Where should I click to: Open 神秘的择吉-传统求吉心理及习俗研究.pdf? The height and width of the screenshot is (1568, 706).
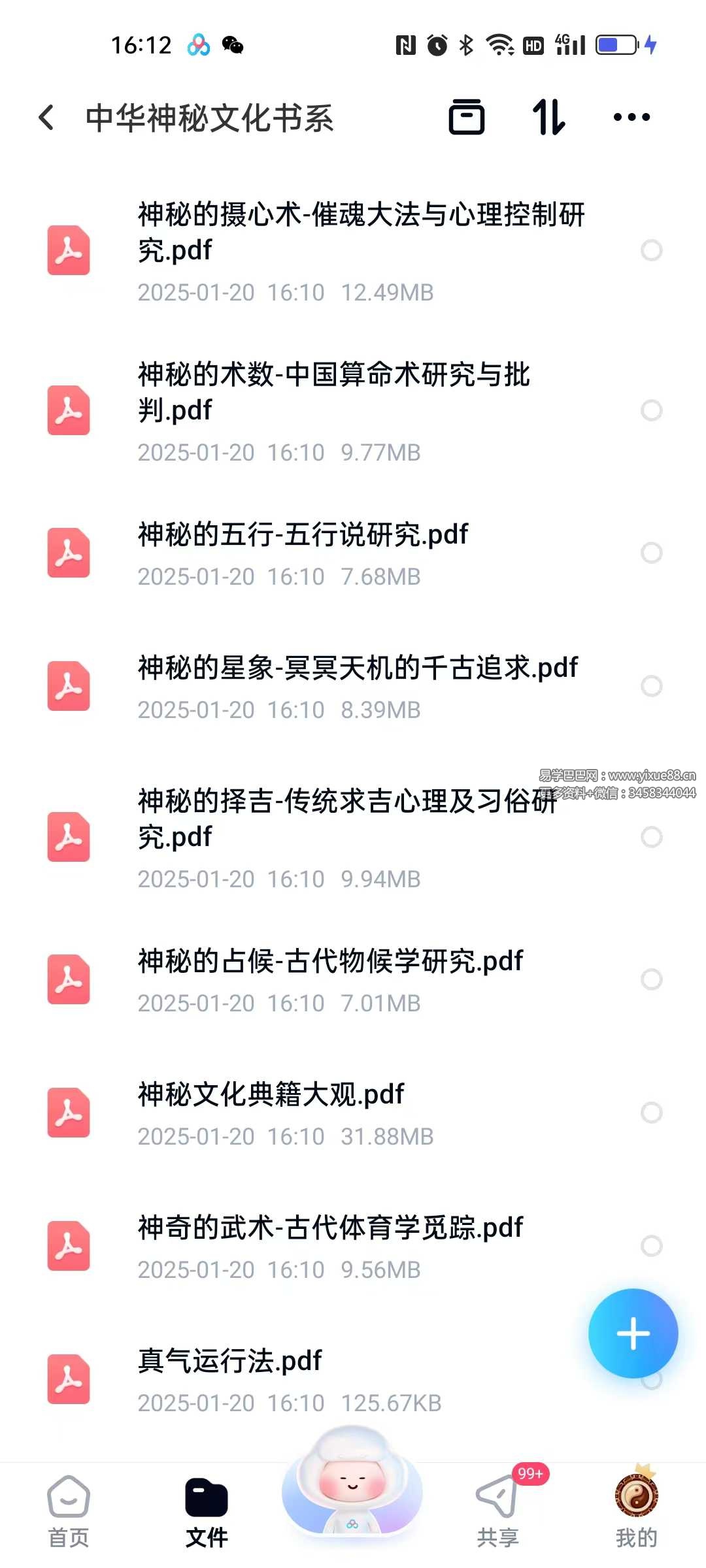353,838
